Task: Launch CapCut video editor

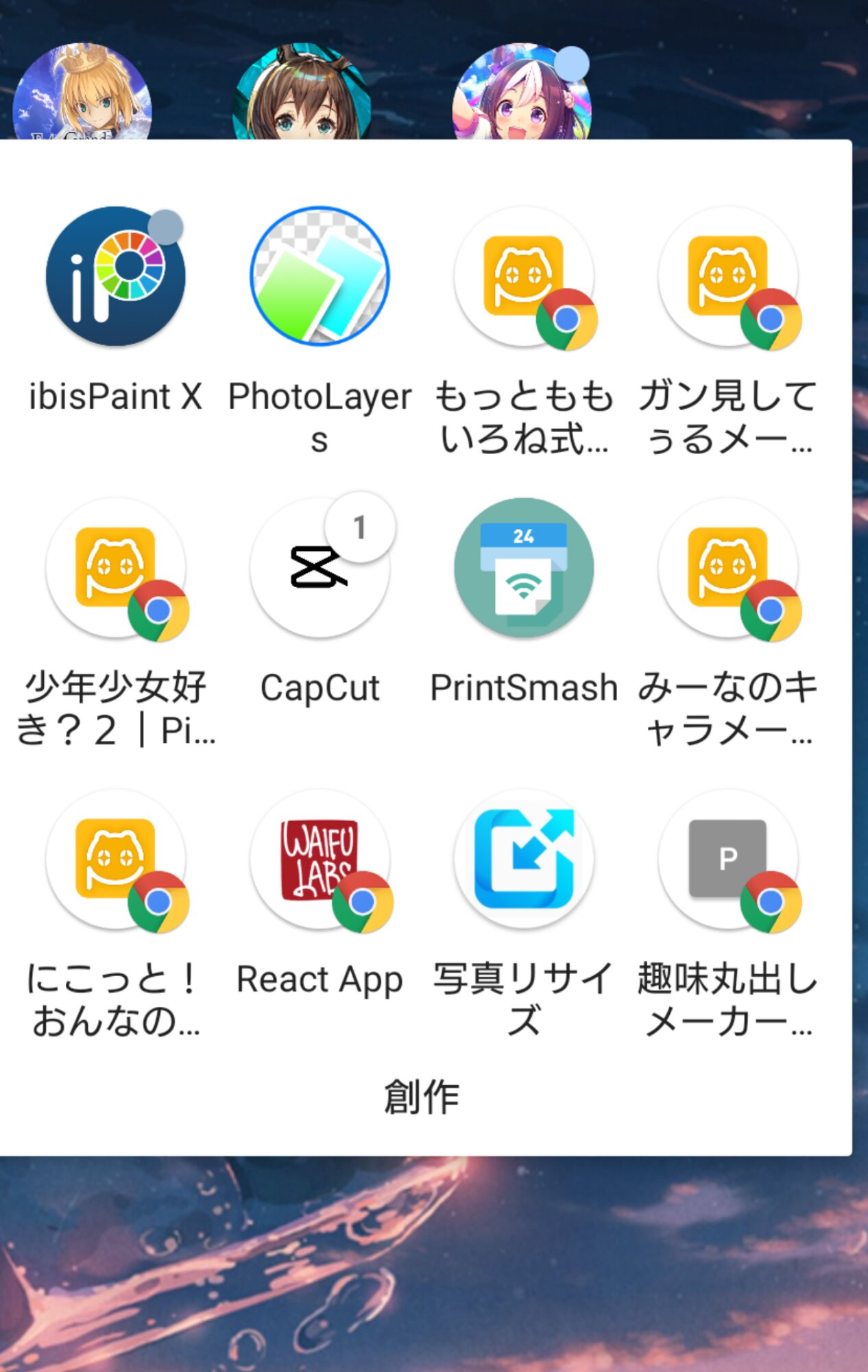Action: point(320,567)
